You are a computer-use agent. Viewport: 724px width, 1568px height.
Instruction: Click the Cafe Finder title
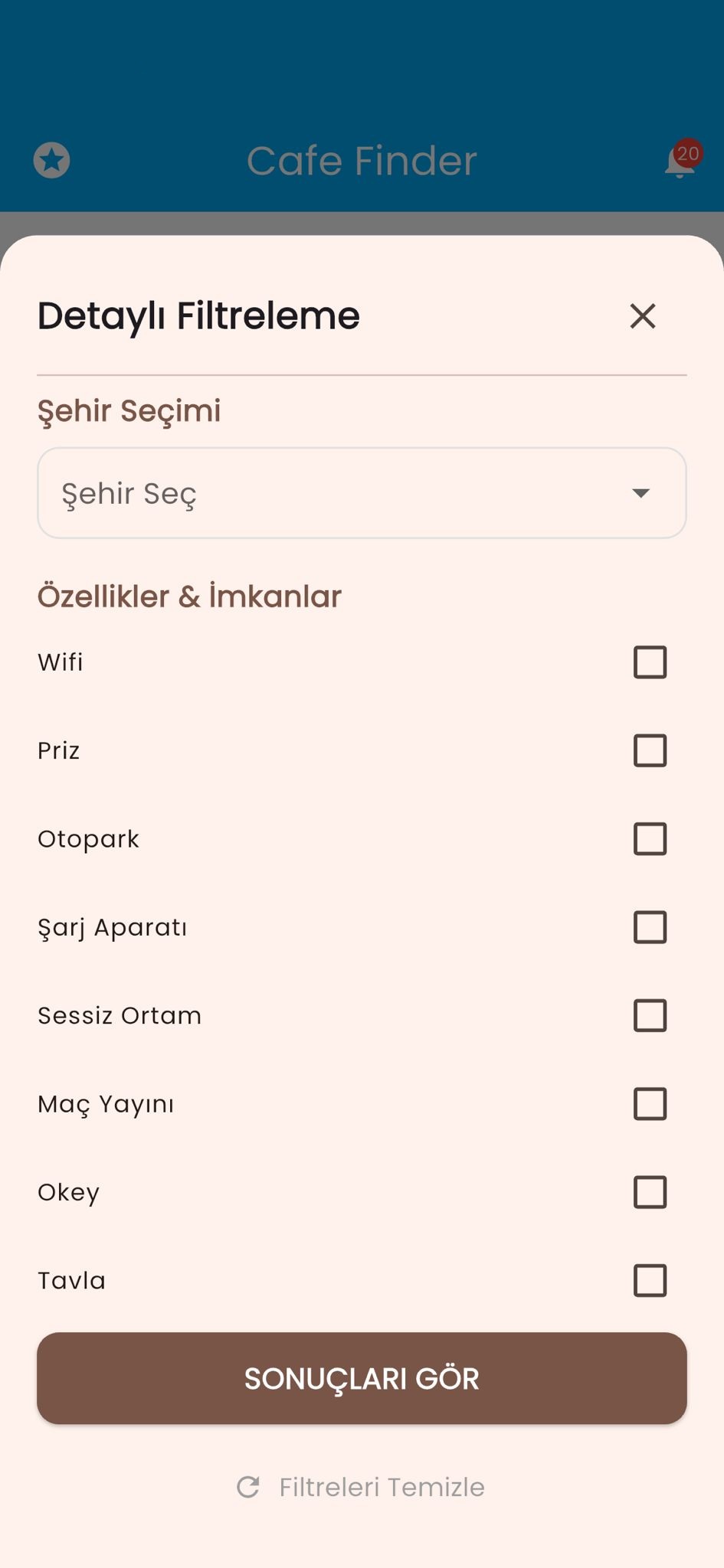click(x=362, y=160)
